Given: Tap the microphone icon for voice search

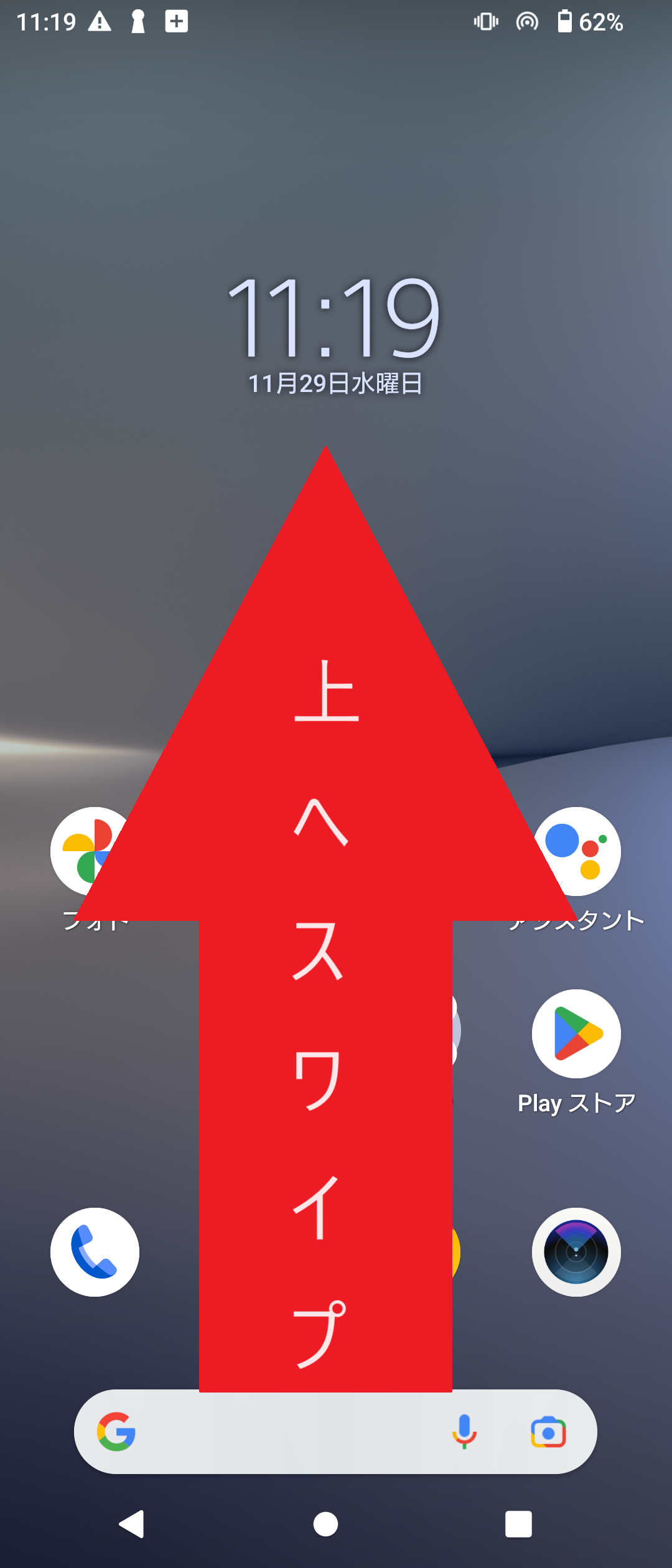Looking at the screenshot, I should point(464,1431).
